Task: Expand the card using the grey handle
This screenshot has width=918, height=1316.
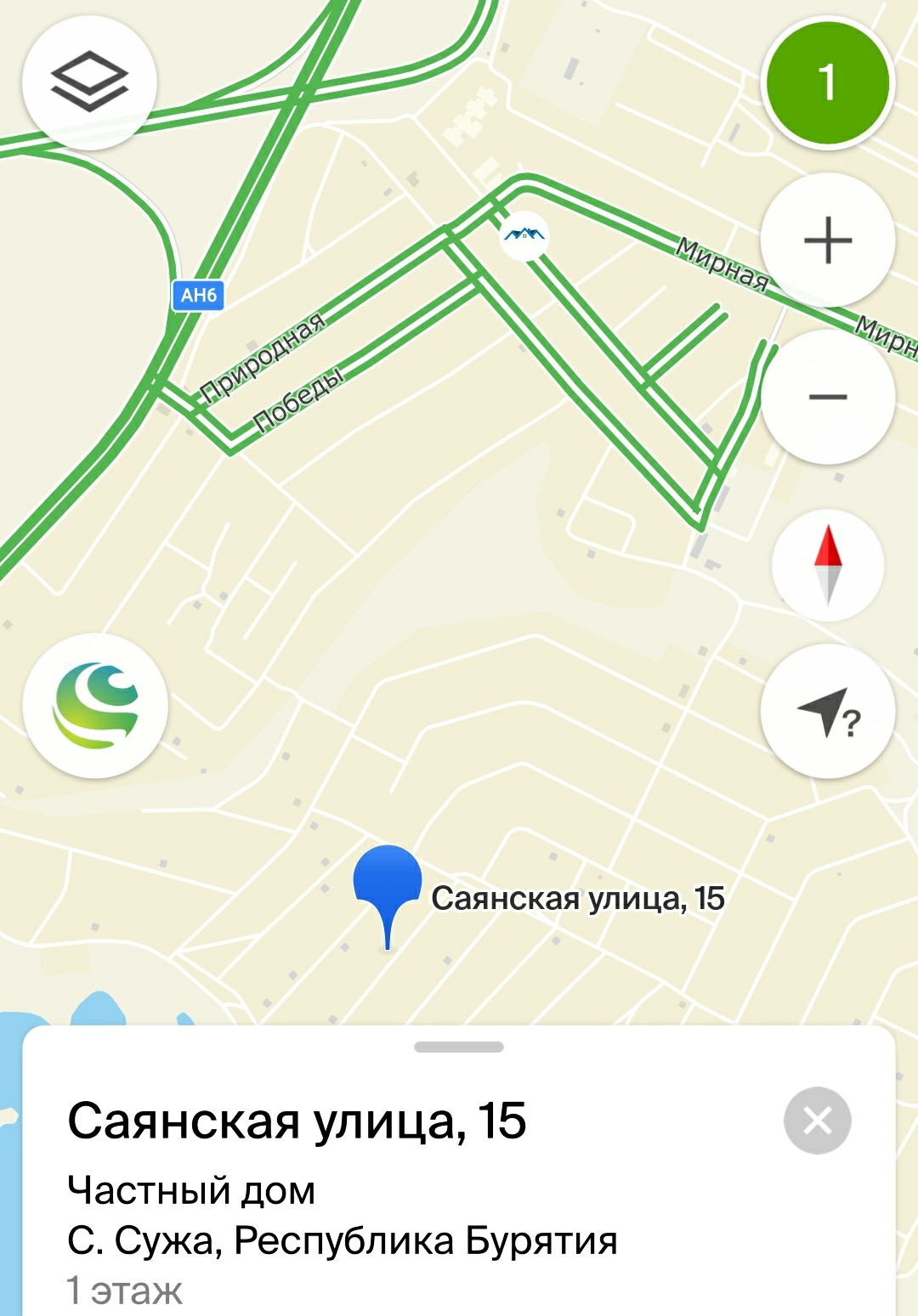Action: pos(459,1047)
